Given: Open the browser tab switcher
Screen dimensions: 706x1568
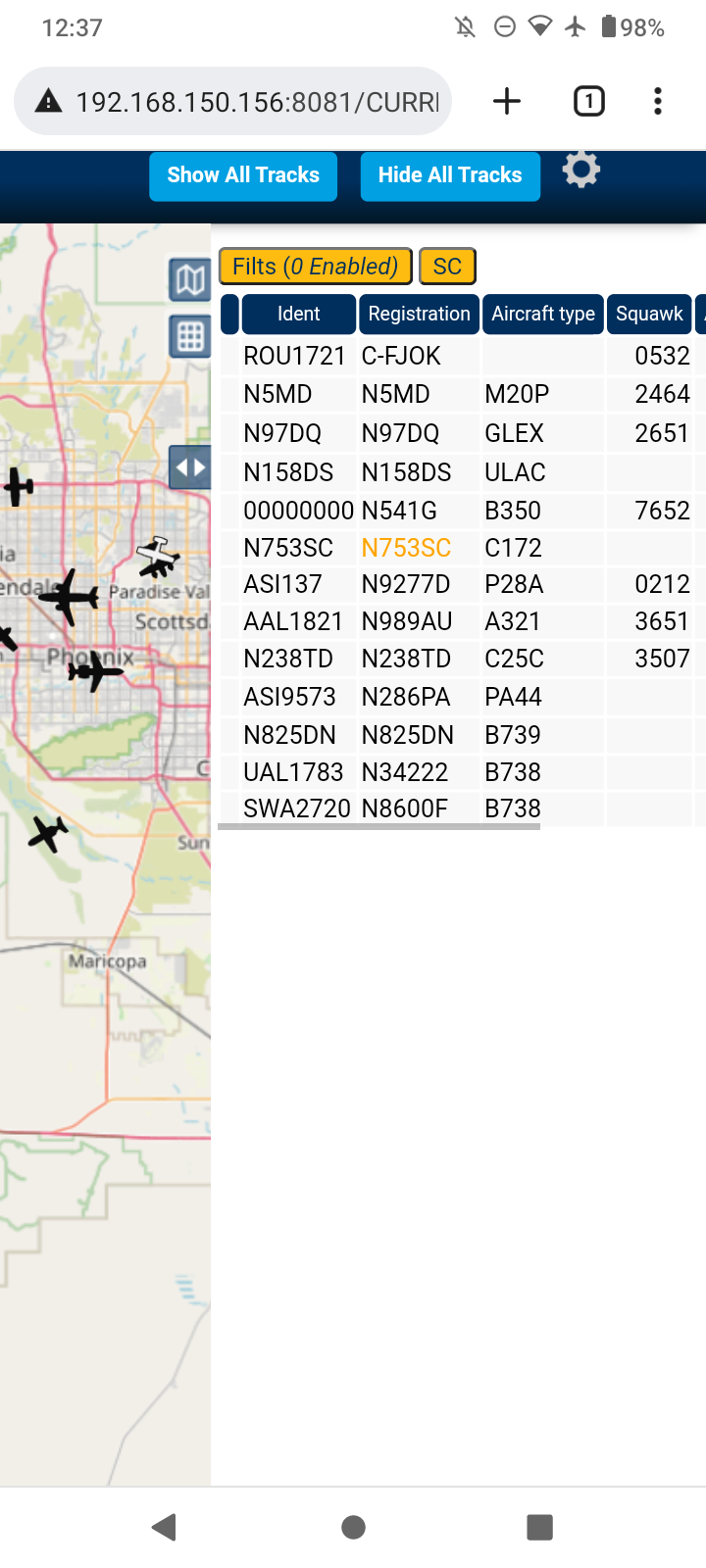Looking at the screenshot, I should point(588,101).
